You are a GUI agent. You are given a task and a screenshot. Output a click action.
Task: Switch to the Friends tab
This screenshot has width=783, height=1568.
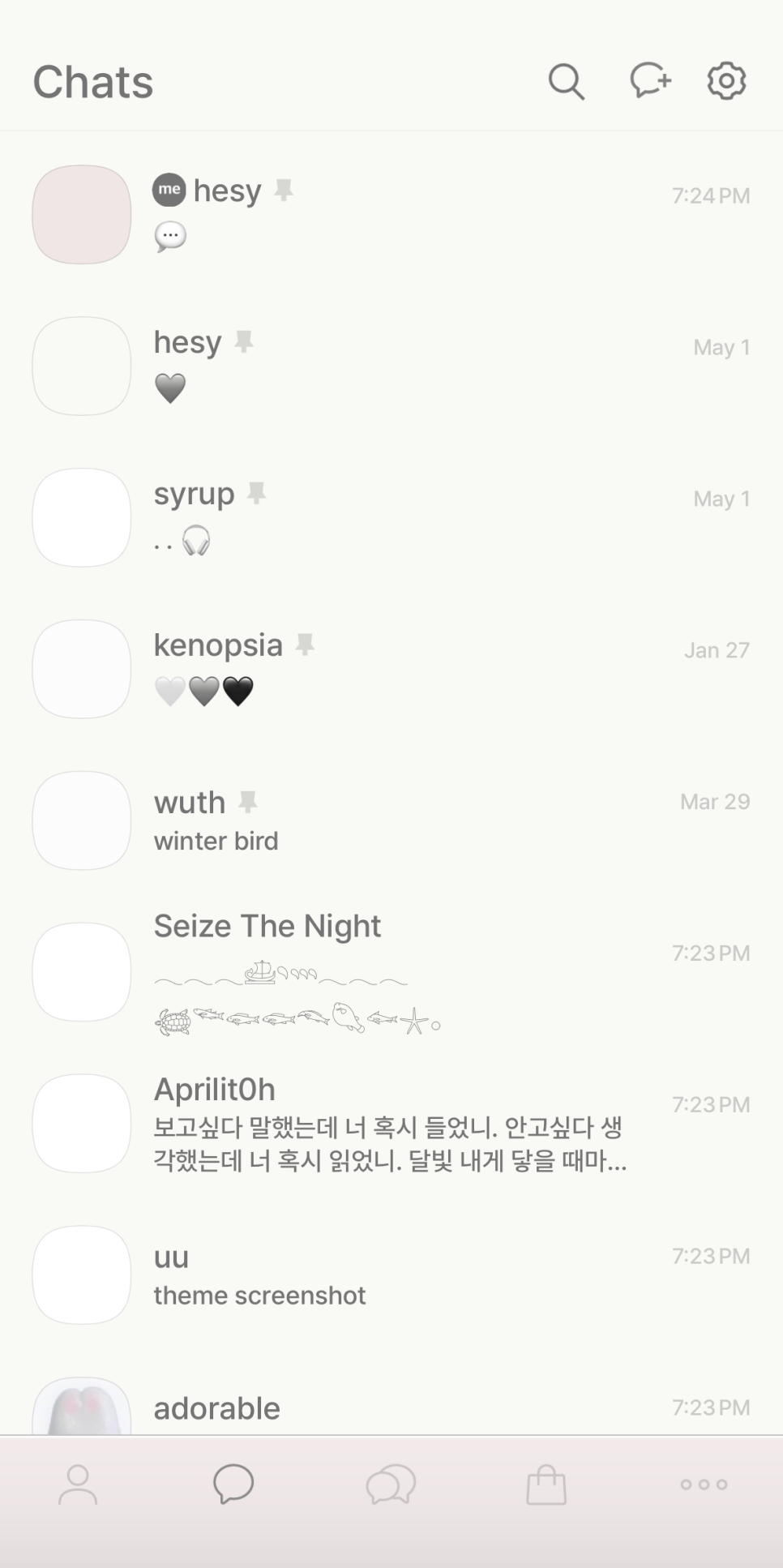click(x=78, y=1484)
